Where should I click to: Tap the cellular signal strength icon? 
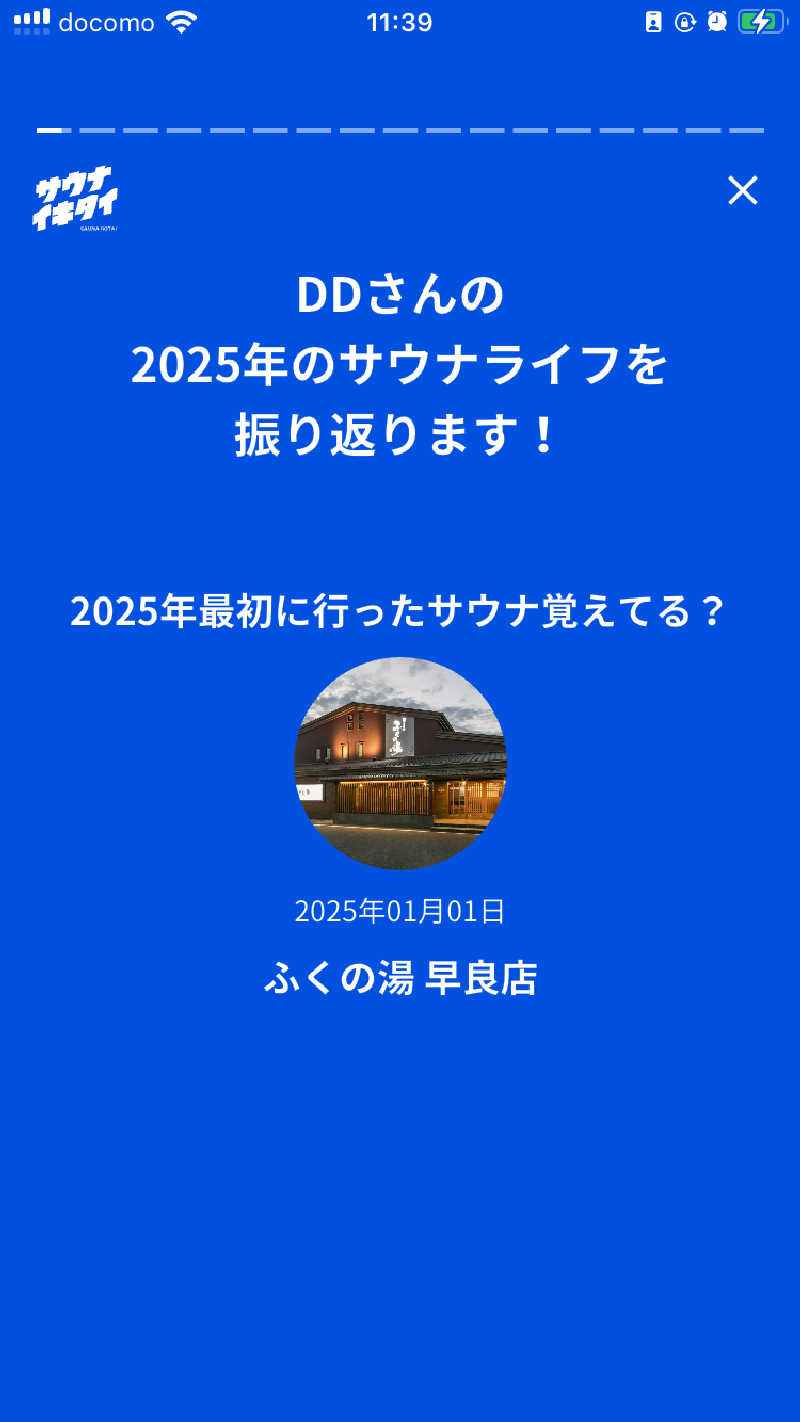point(32,21)
